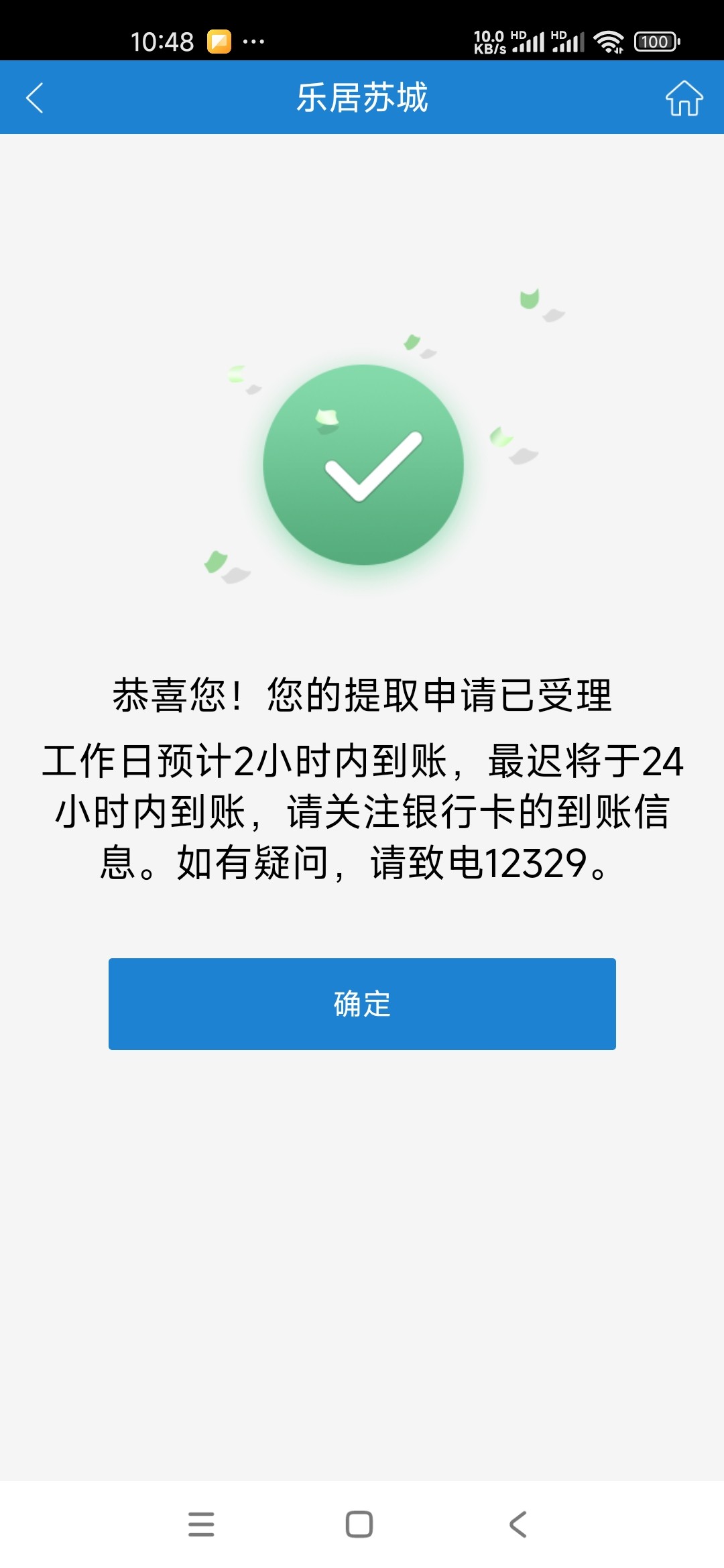Tap the system home button

click(x=359, y=1524)
